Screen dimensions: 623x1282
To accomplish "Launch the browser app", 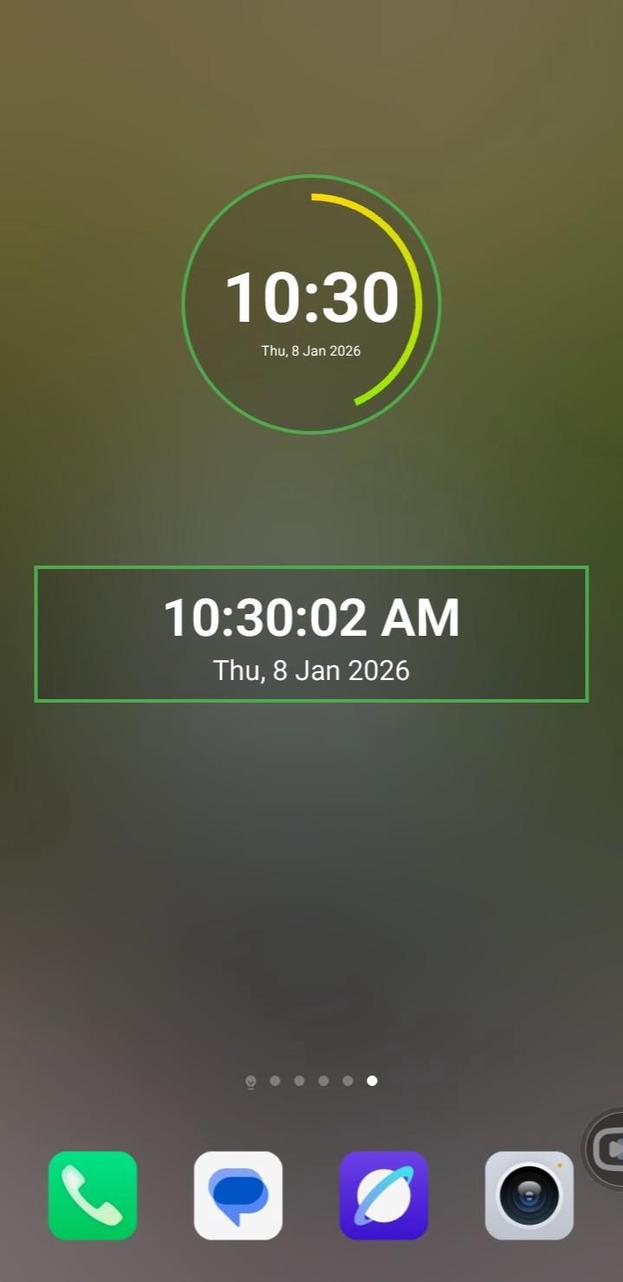I will pos(384,1195).
